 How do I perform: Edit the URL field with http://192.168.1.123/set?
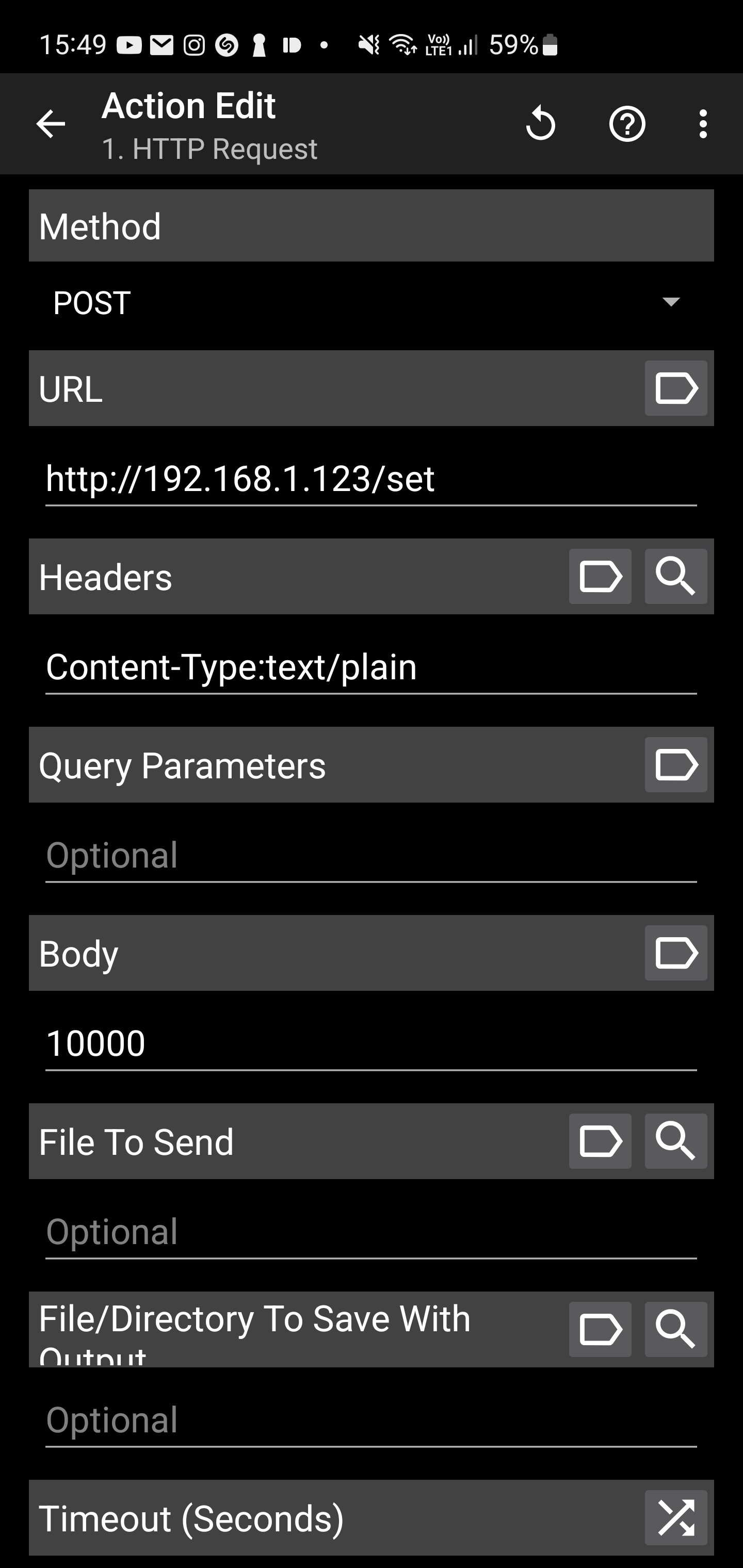pyautogui.click(x=370, y=479)
